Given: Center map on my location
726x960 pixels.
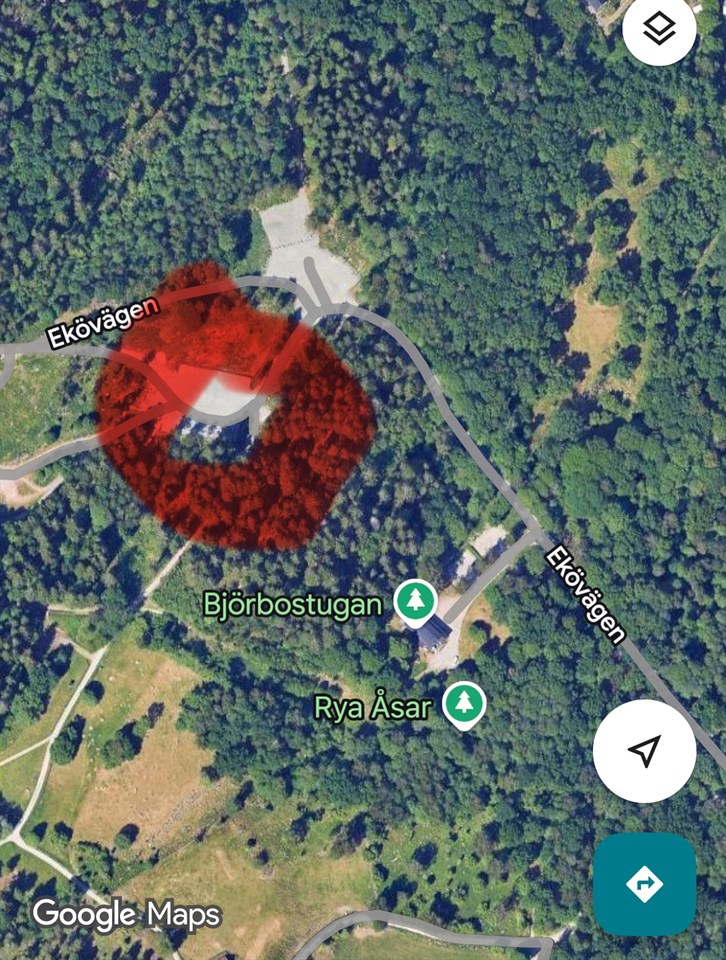Looking at the screenshot, I should (645, 750).
